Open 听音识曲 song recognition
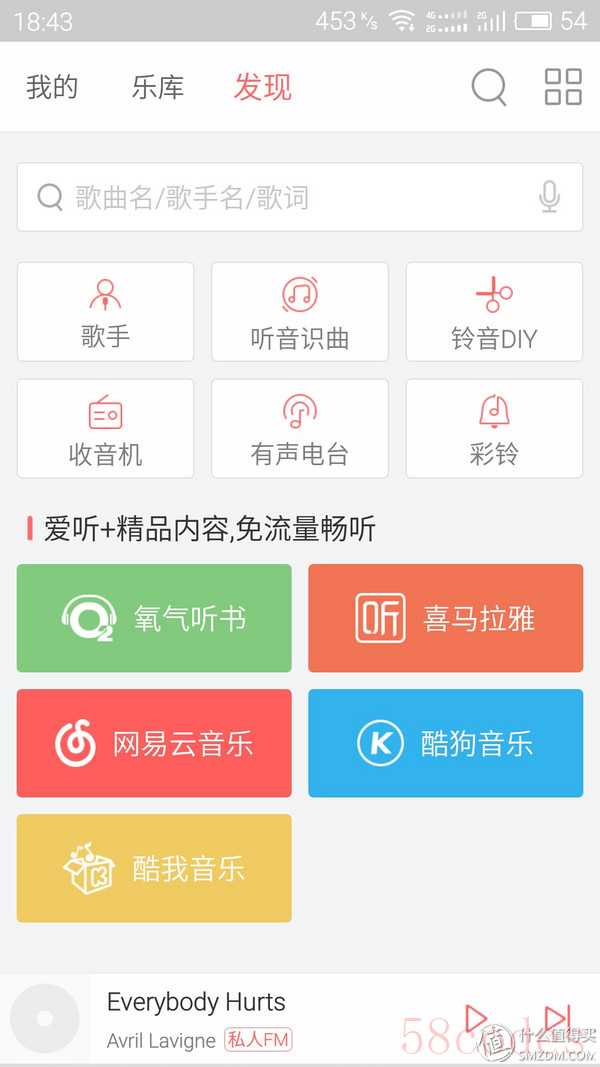The width and height of the screenshot is (600, 1067). [300, 312]
